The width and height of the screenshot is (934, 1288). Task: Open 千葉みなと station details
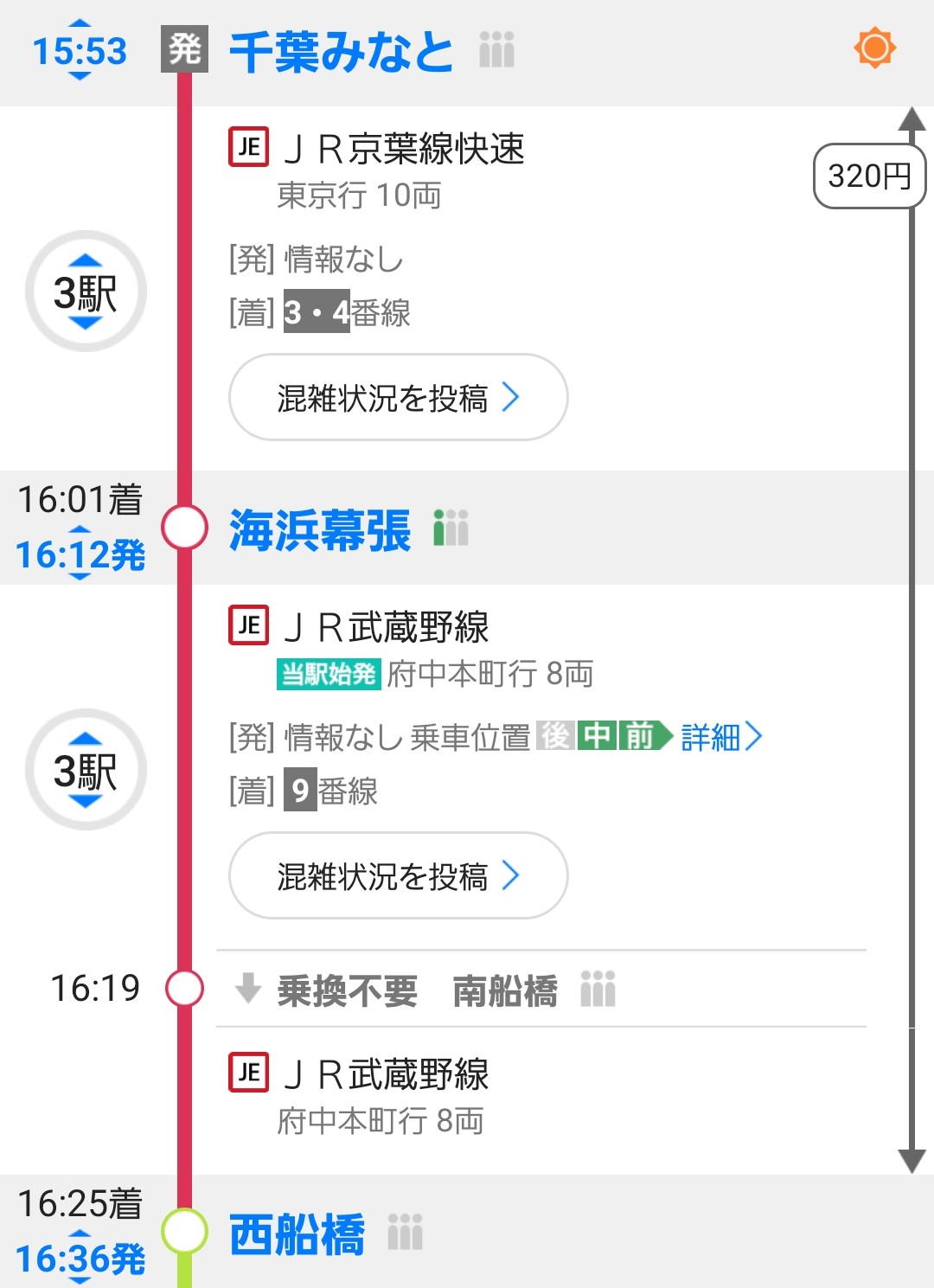[341, 52]
